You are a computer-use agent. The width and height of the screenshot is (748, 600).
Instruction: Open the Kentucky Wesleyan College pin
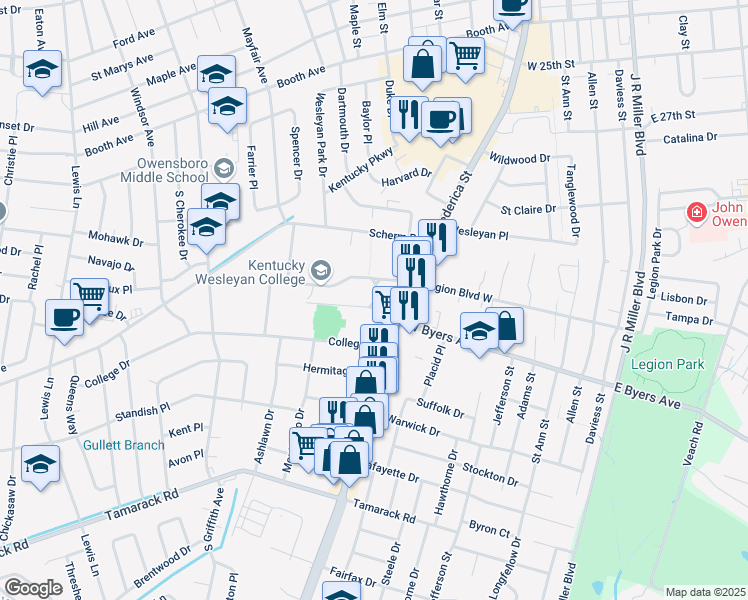(321, 269)
